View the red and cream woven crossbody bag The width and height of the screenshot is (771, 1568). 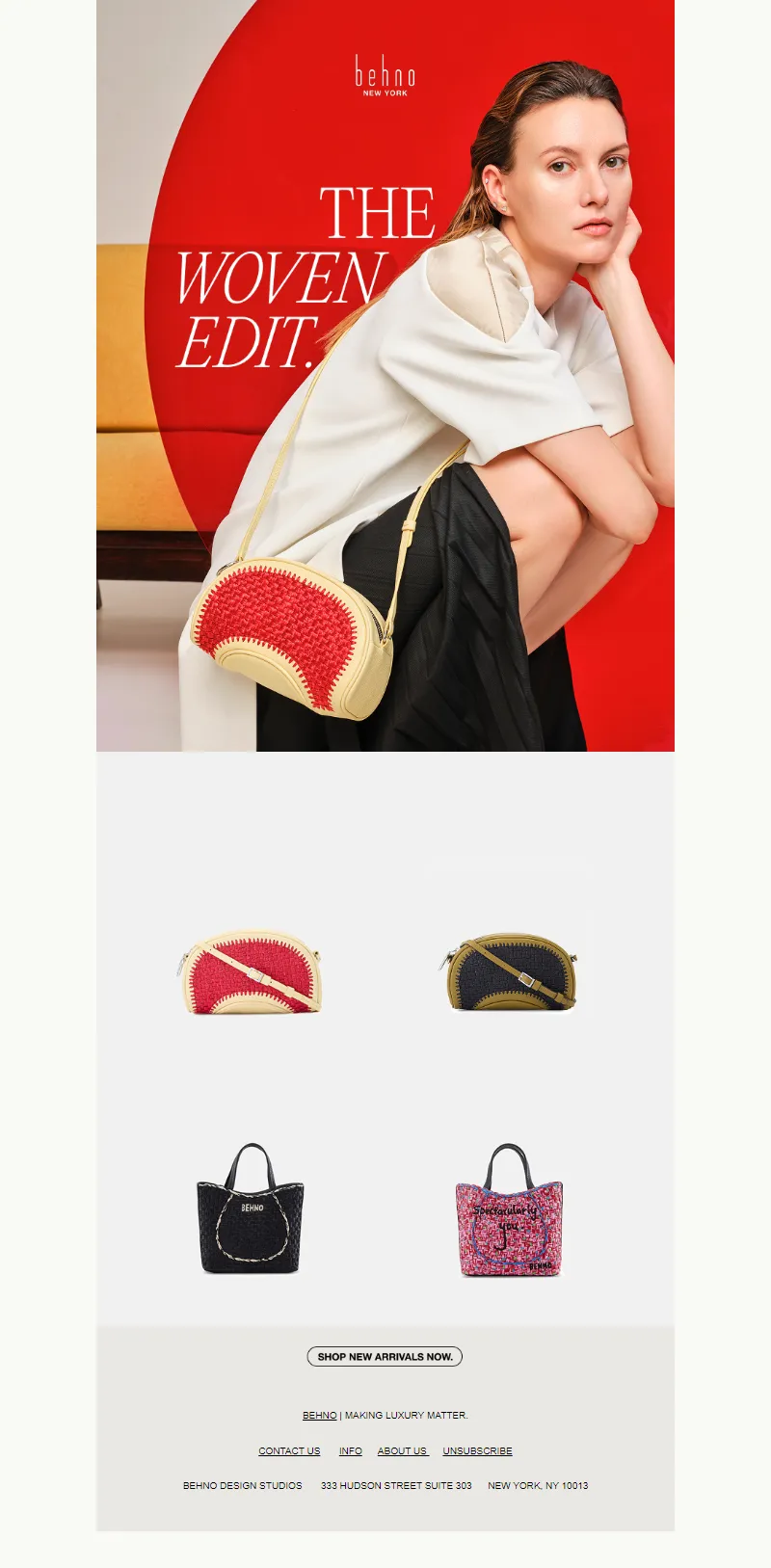pos(250,972)
